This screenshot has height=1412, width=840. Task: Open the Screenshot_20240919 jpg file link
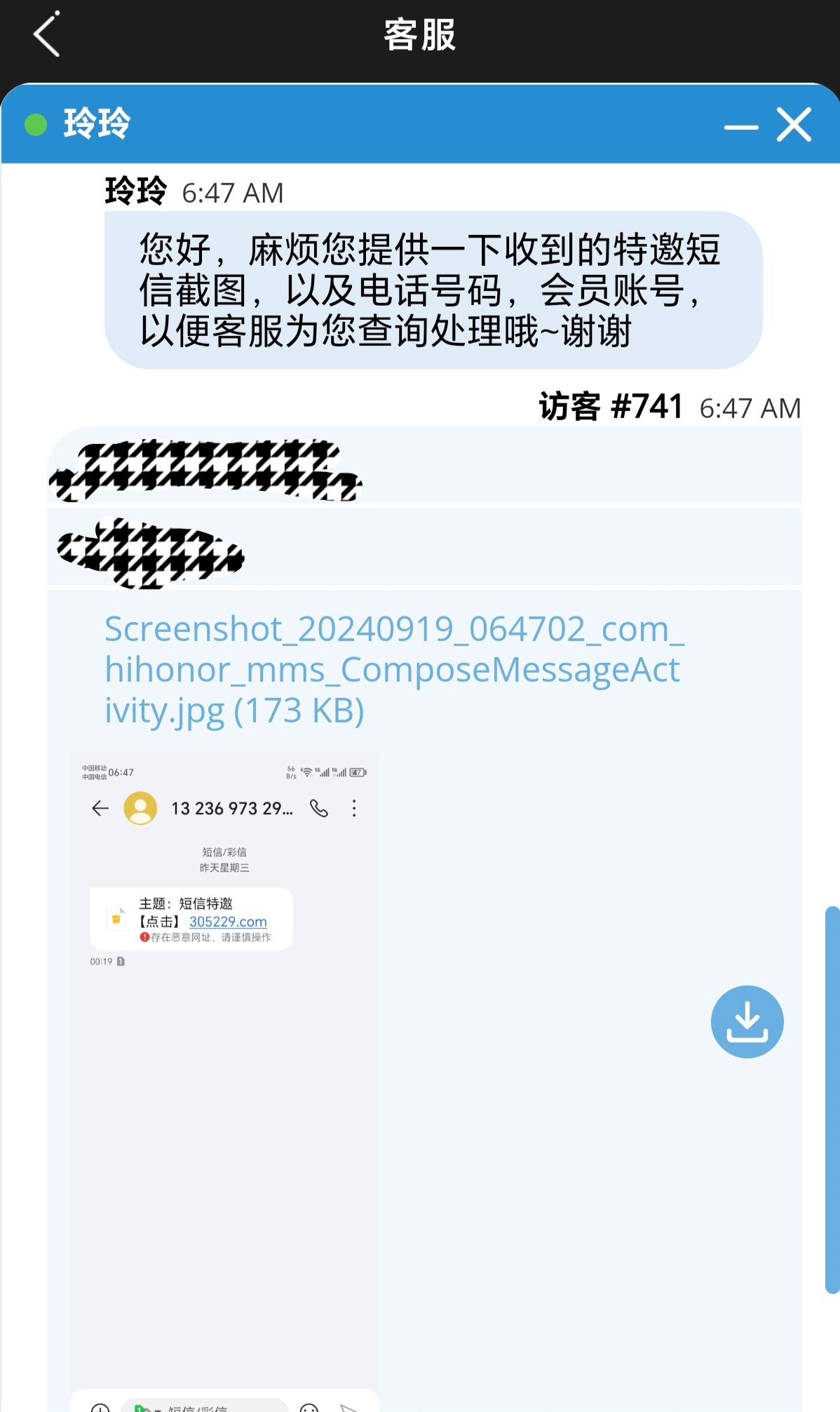[393, 669]
